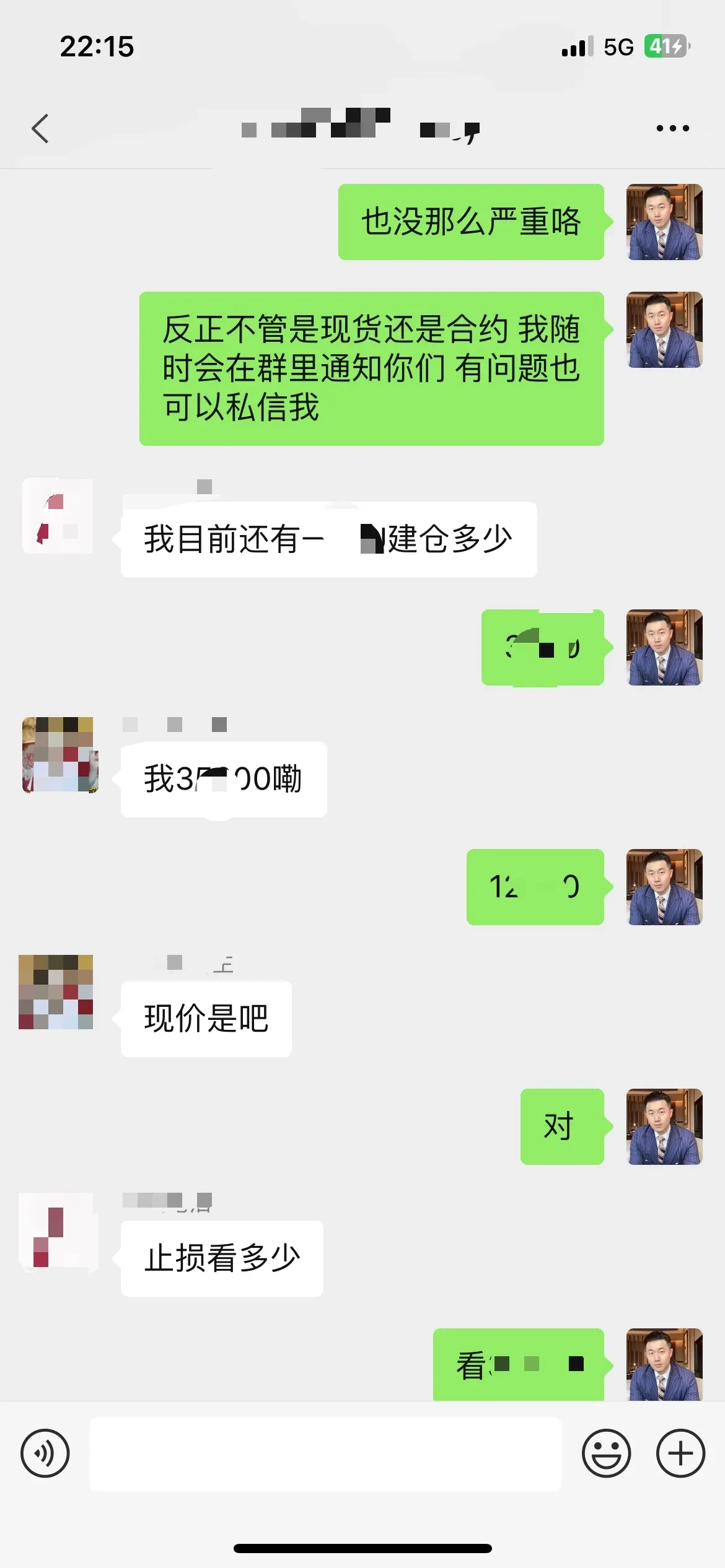The image size is (725, 1568).
Task: Open the plus attachment menu
Action: pos(680,1452)
